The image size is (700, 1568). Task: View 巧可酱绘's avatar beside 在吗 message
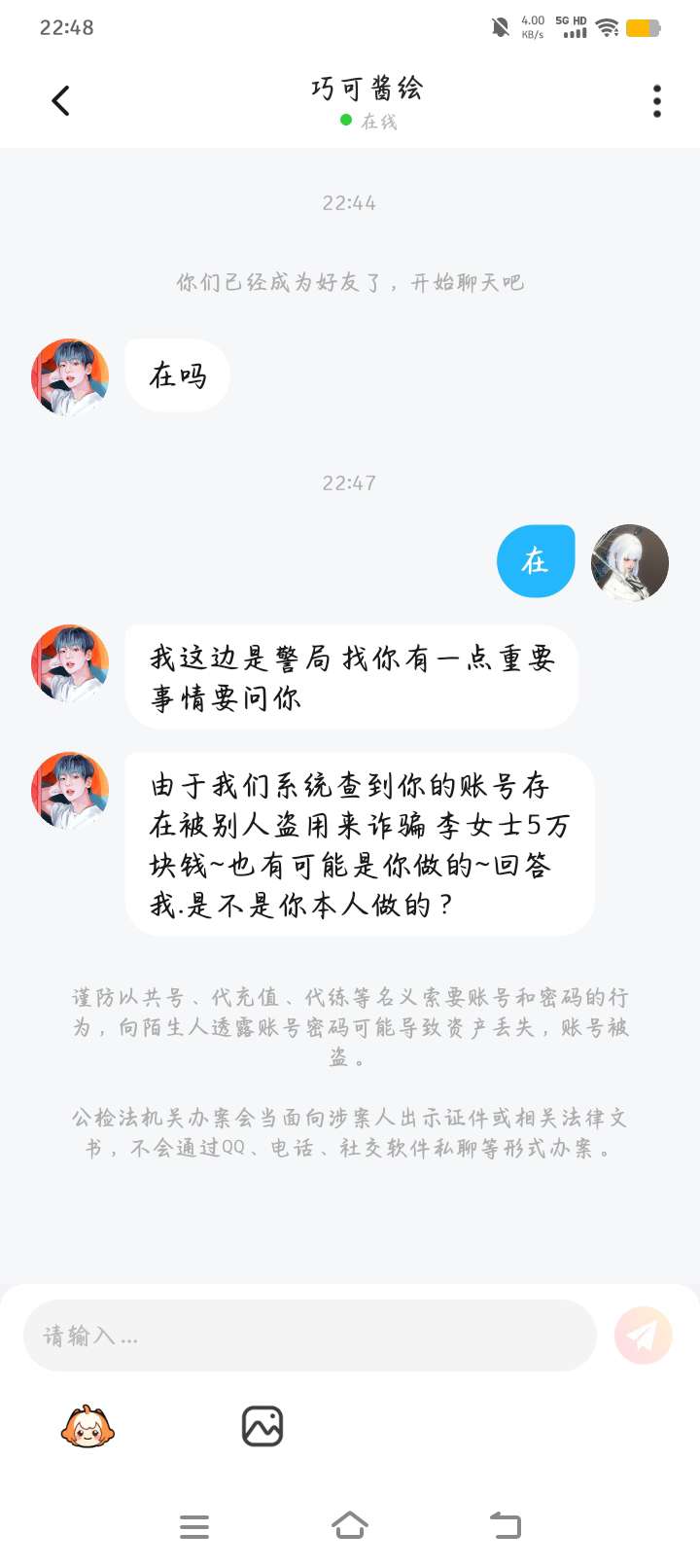70,376
